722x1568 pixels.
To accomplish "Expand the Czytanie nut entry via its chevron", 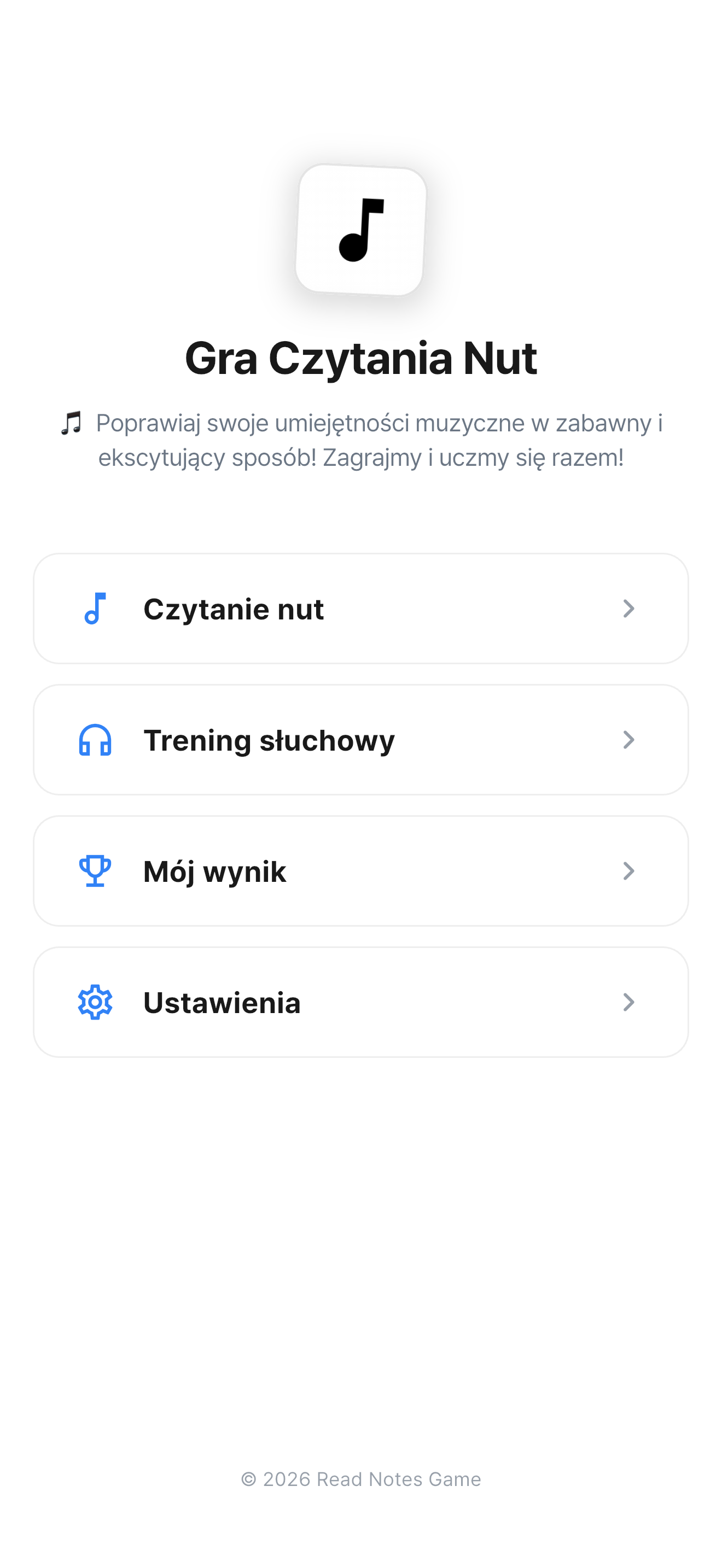I will tap(630, 609).
